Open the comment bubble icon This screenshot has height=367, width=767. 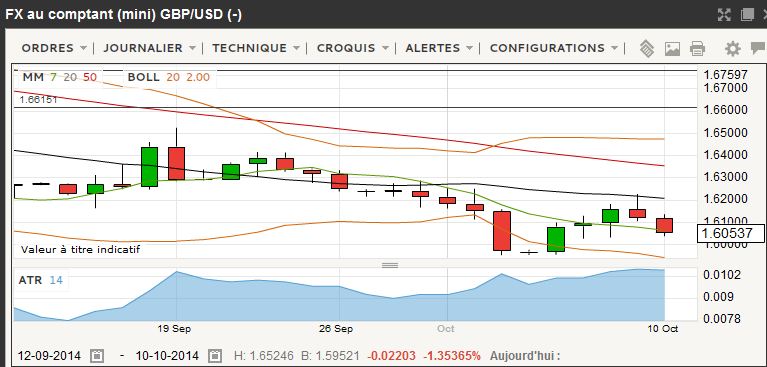click(x=758, y=48)
